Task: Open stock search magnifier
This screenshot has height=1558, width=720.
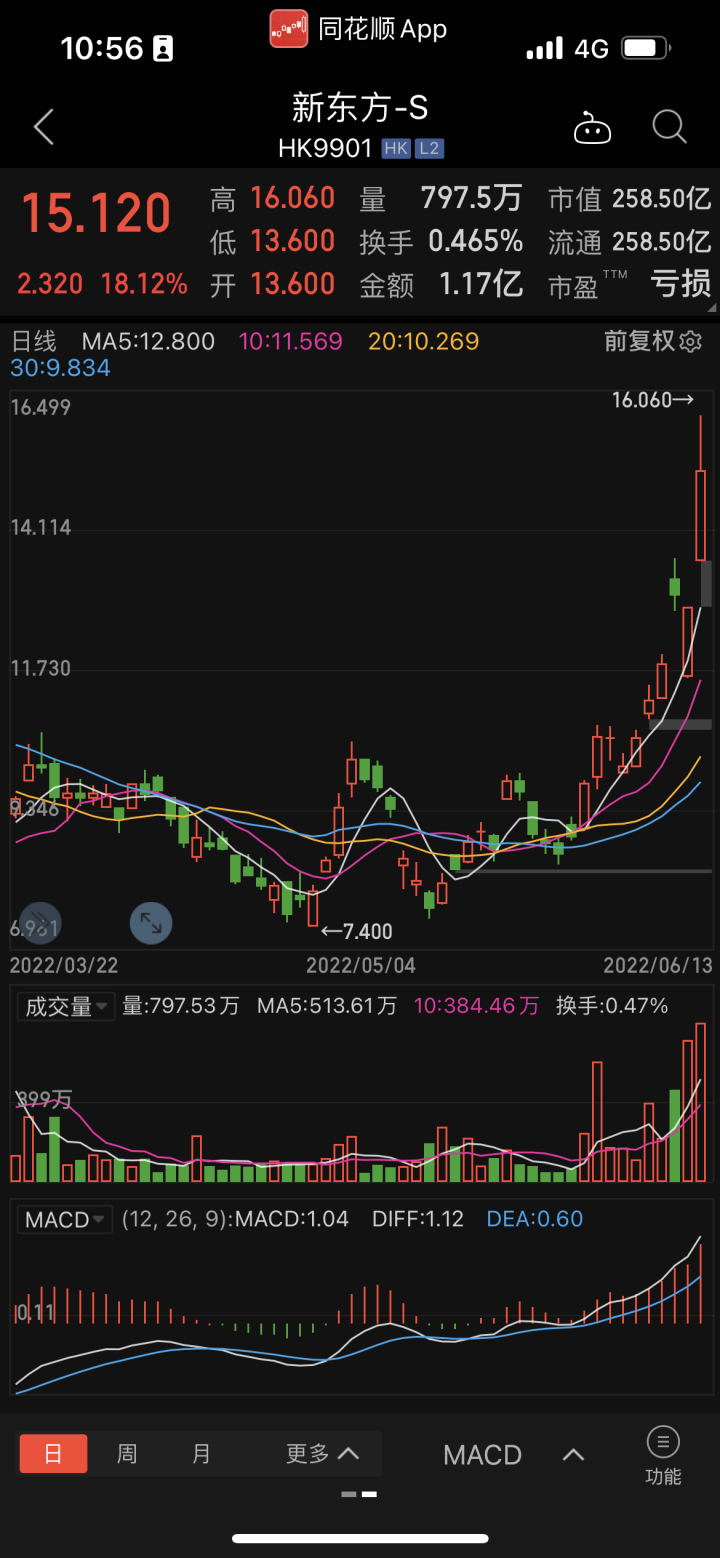Action: (x=669, y=127)
